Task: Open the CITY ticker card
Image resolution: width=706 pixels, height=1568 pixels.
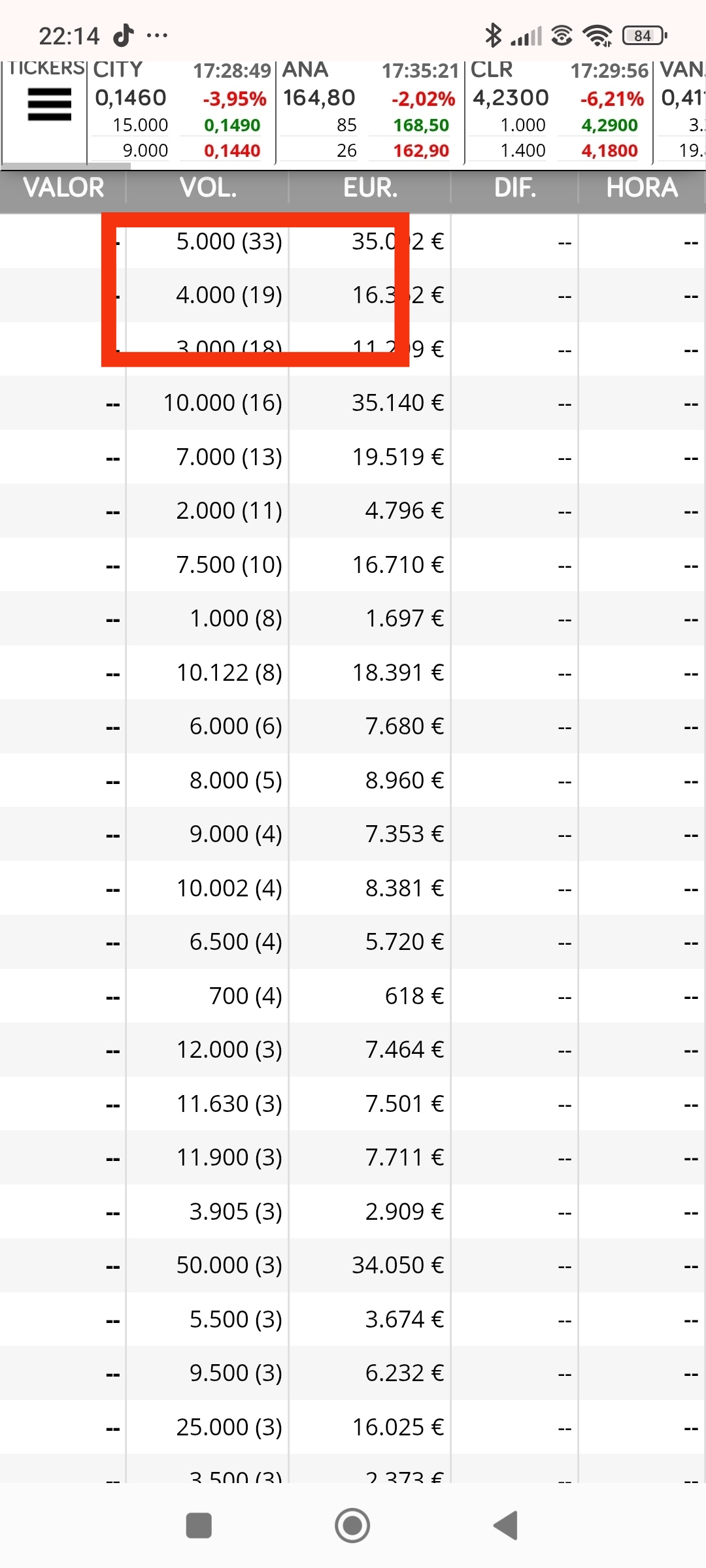Action: tap(181, 111)
